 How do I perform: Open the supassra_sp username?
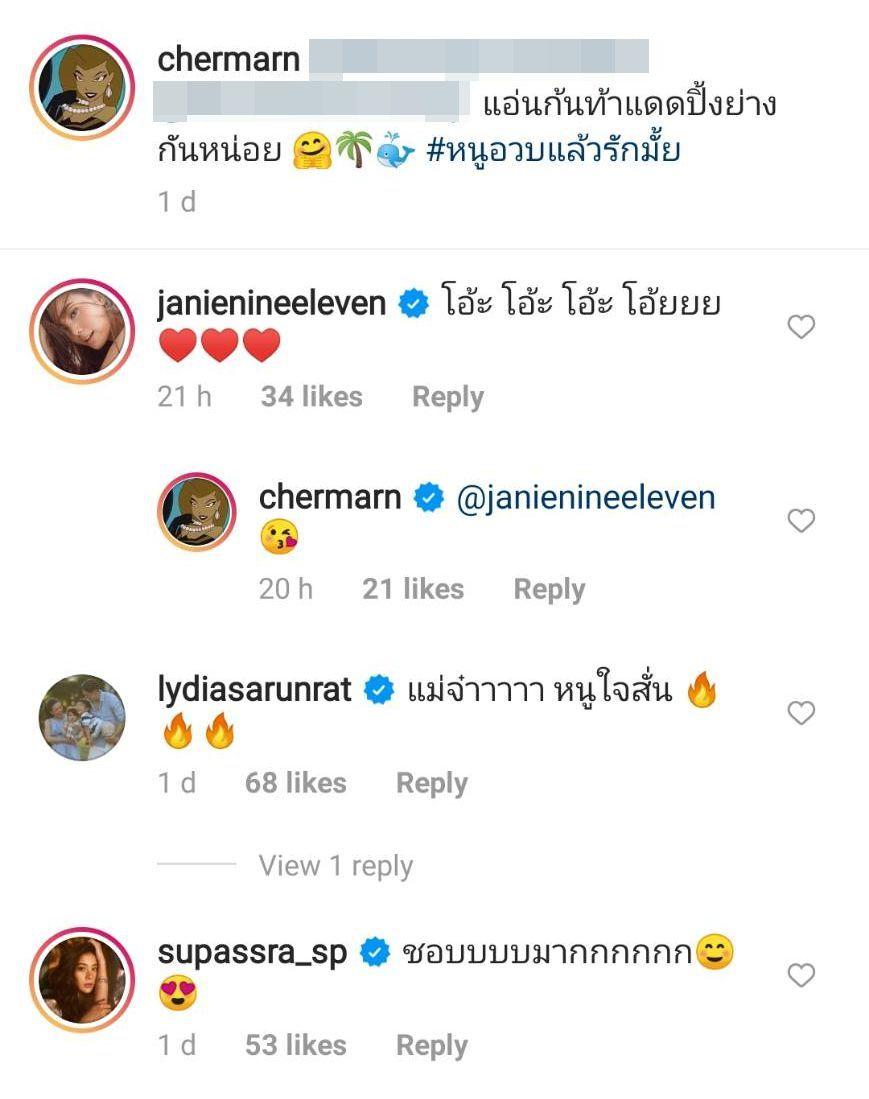pyautogui.click(x=252, y=952)
